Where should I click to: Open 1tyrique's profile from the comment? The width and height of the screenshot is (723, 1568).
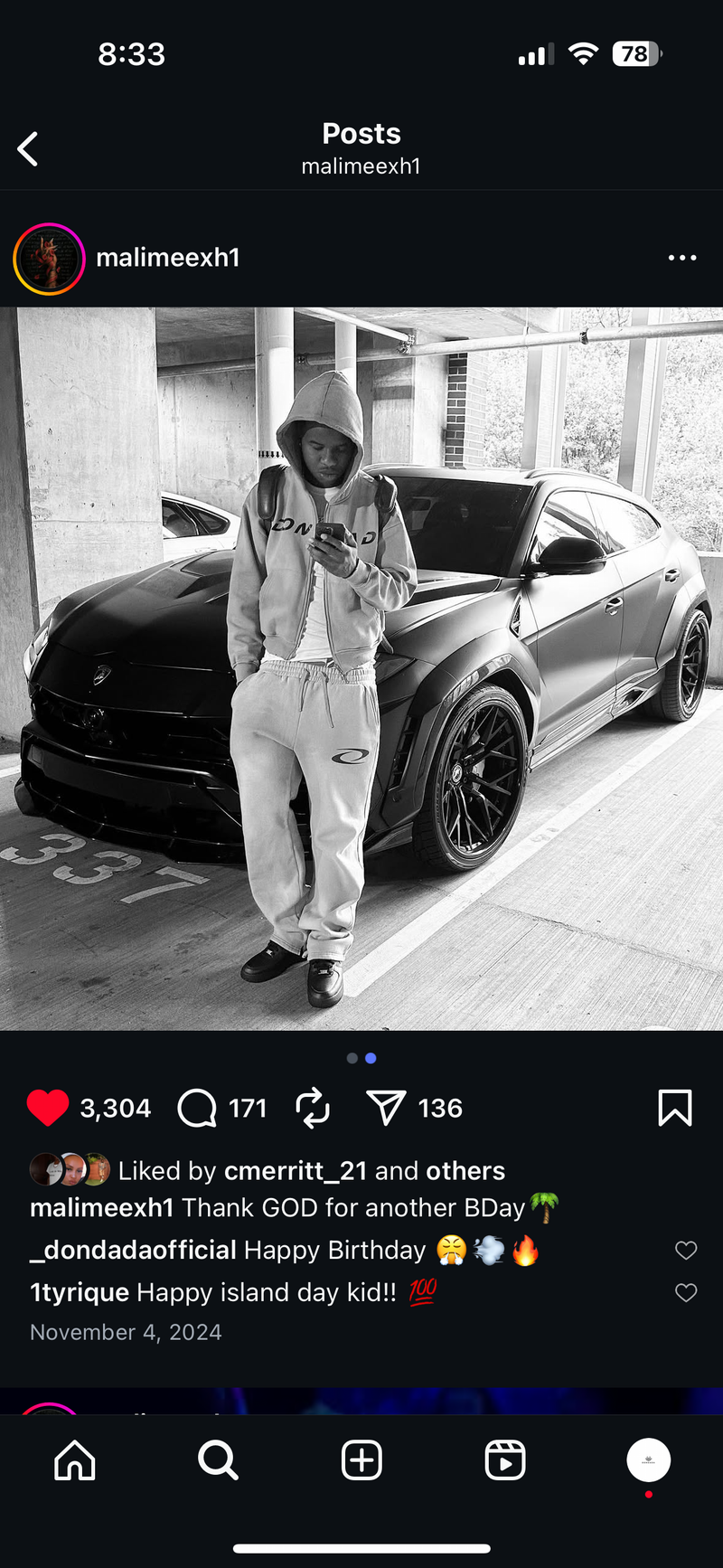(x=80, y=1293)
